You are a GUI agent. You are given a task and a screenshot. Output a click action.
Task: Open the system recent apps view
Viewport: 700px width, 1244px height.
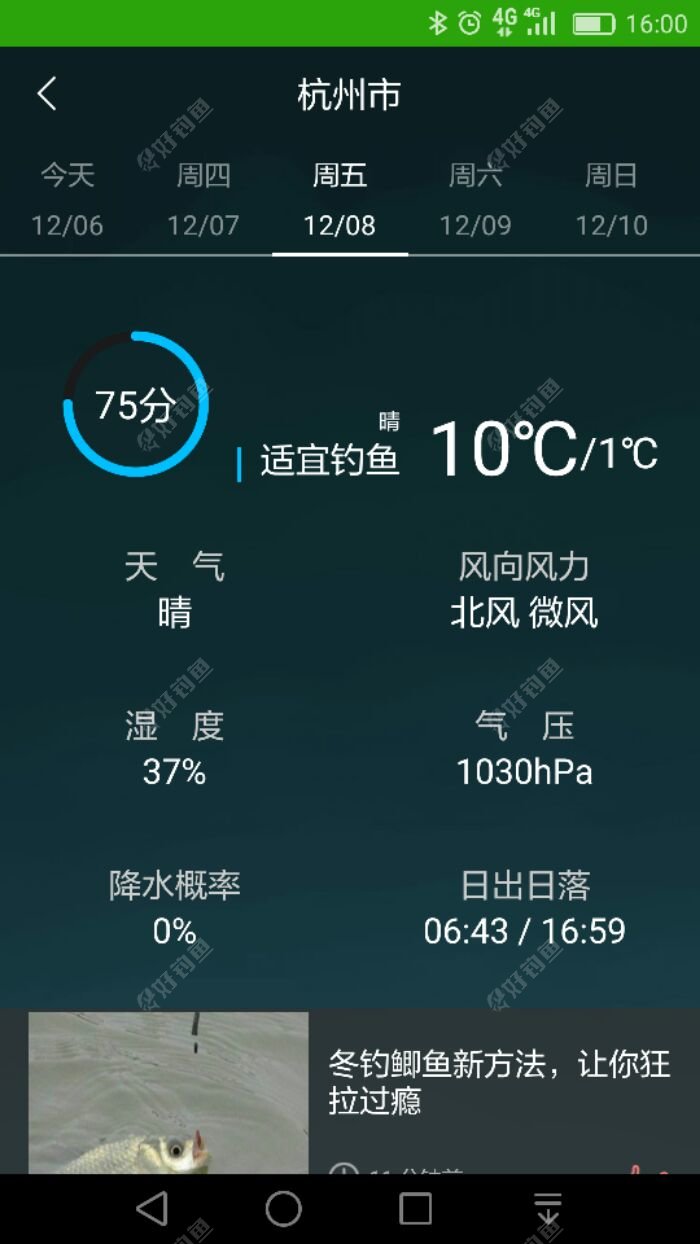(x=415, y=1209)
